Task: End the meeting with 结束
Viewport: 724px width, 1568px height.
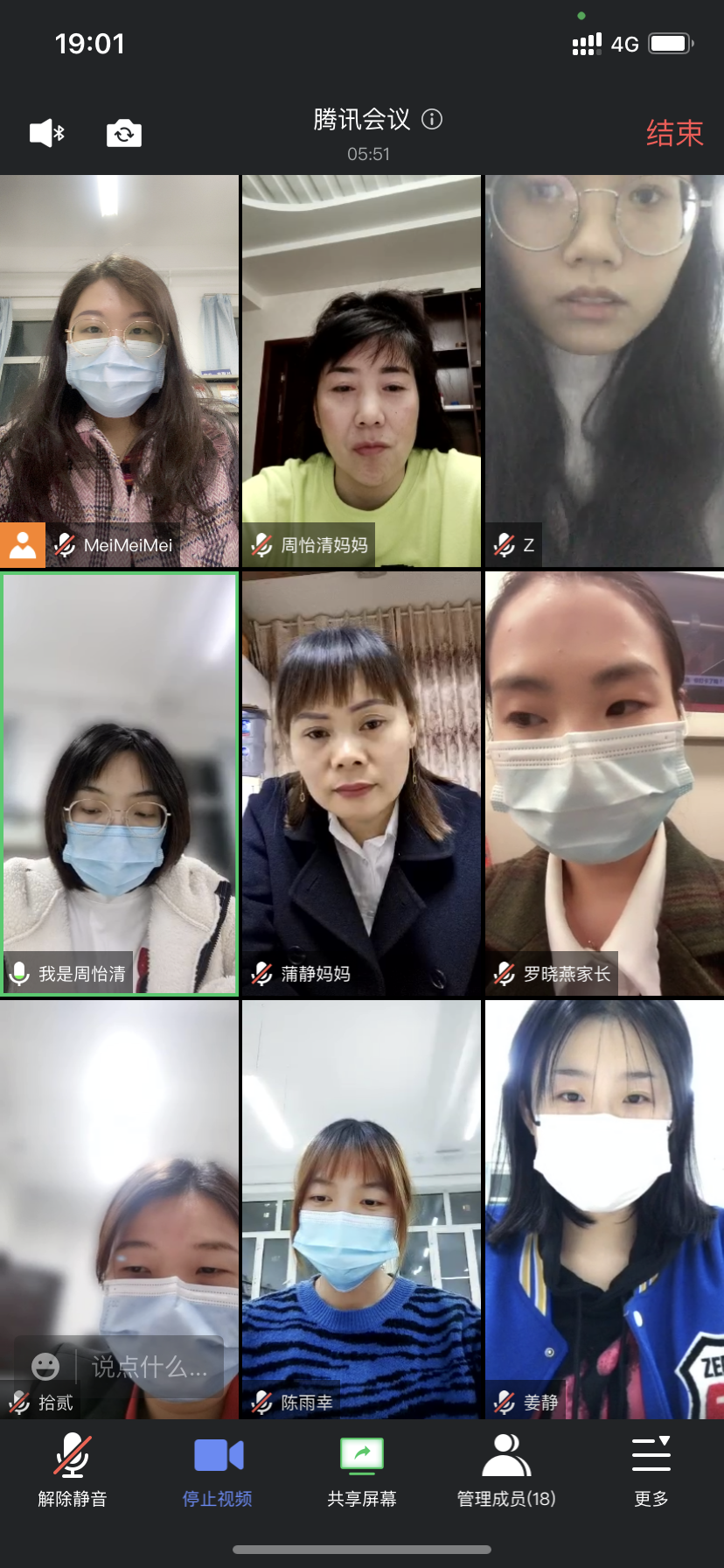Action: click(674, 133)
